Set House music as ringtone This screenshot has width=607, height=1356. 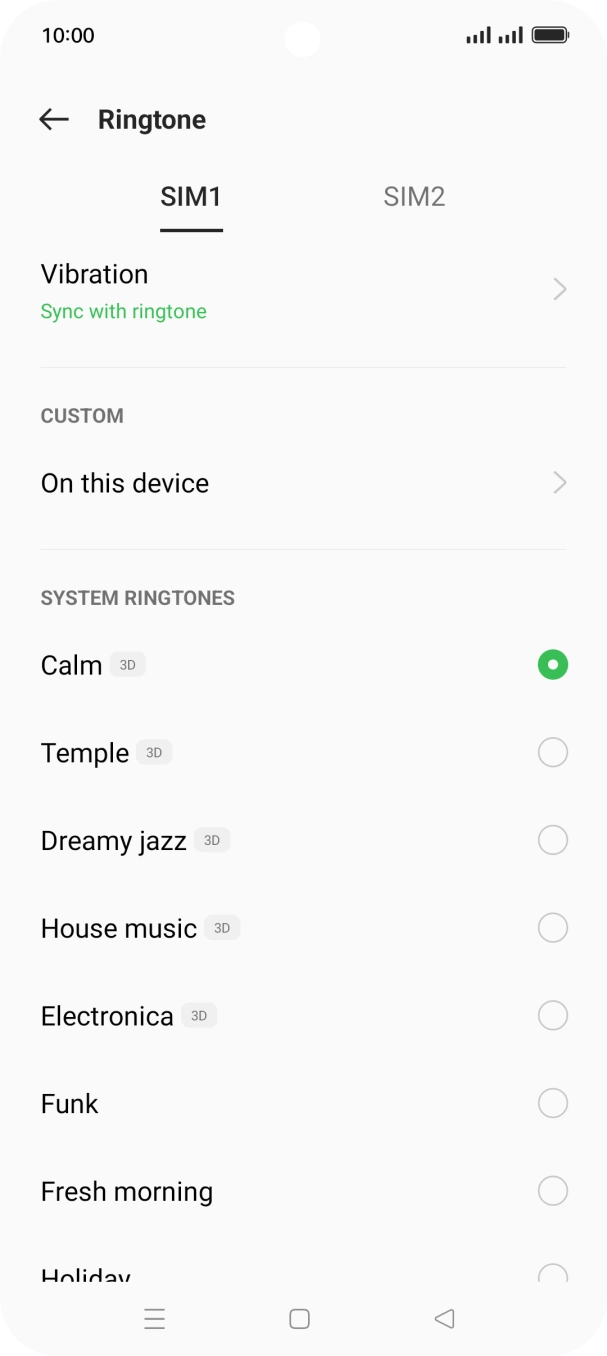coord(552,928)
